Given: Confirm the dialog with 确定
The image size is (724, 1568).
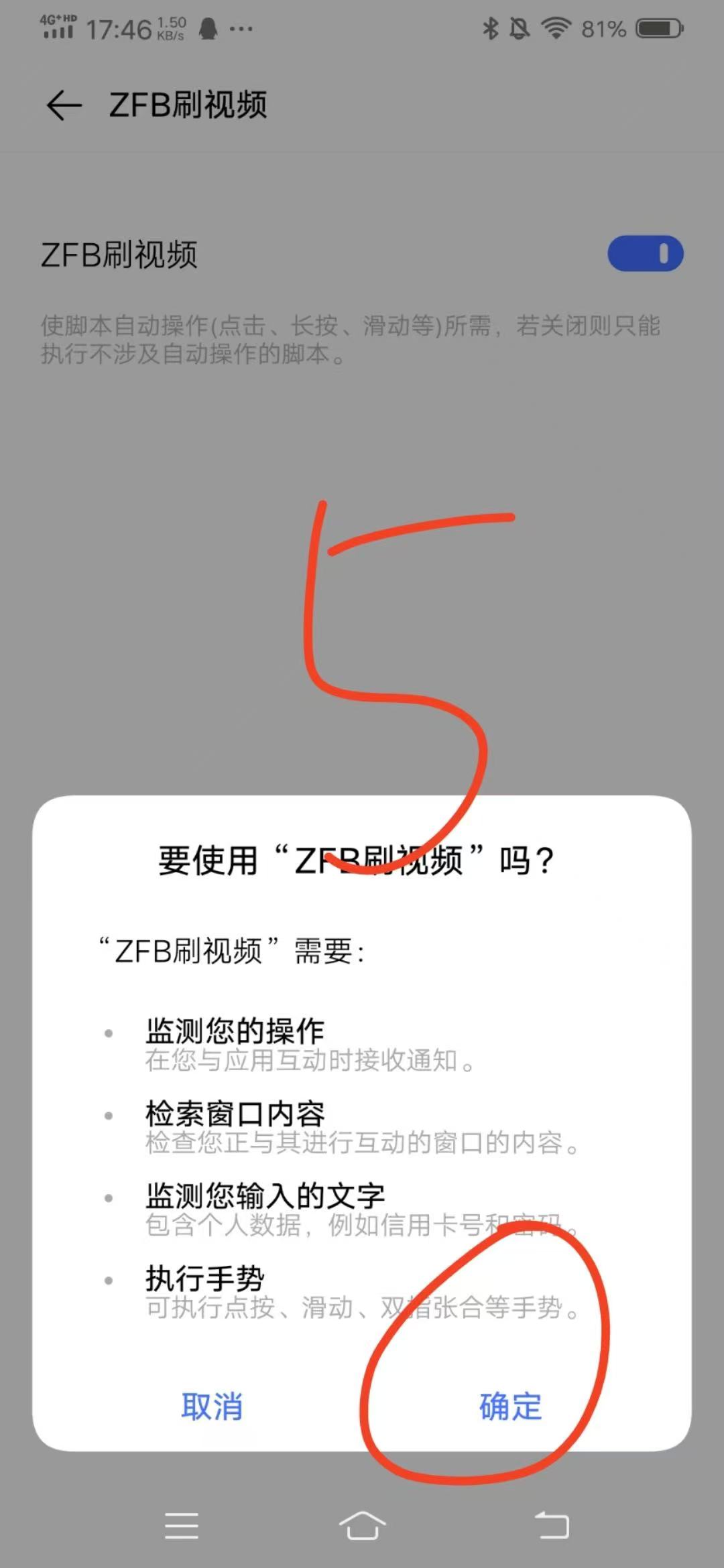Looking at the screenshot, I should (510, 1406).
